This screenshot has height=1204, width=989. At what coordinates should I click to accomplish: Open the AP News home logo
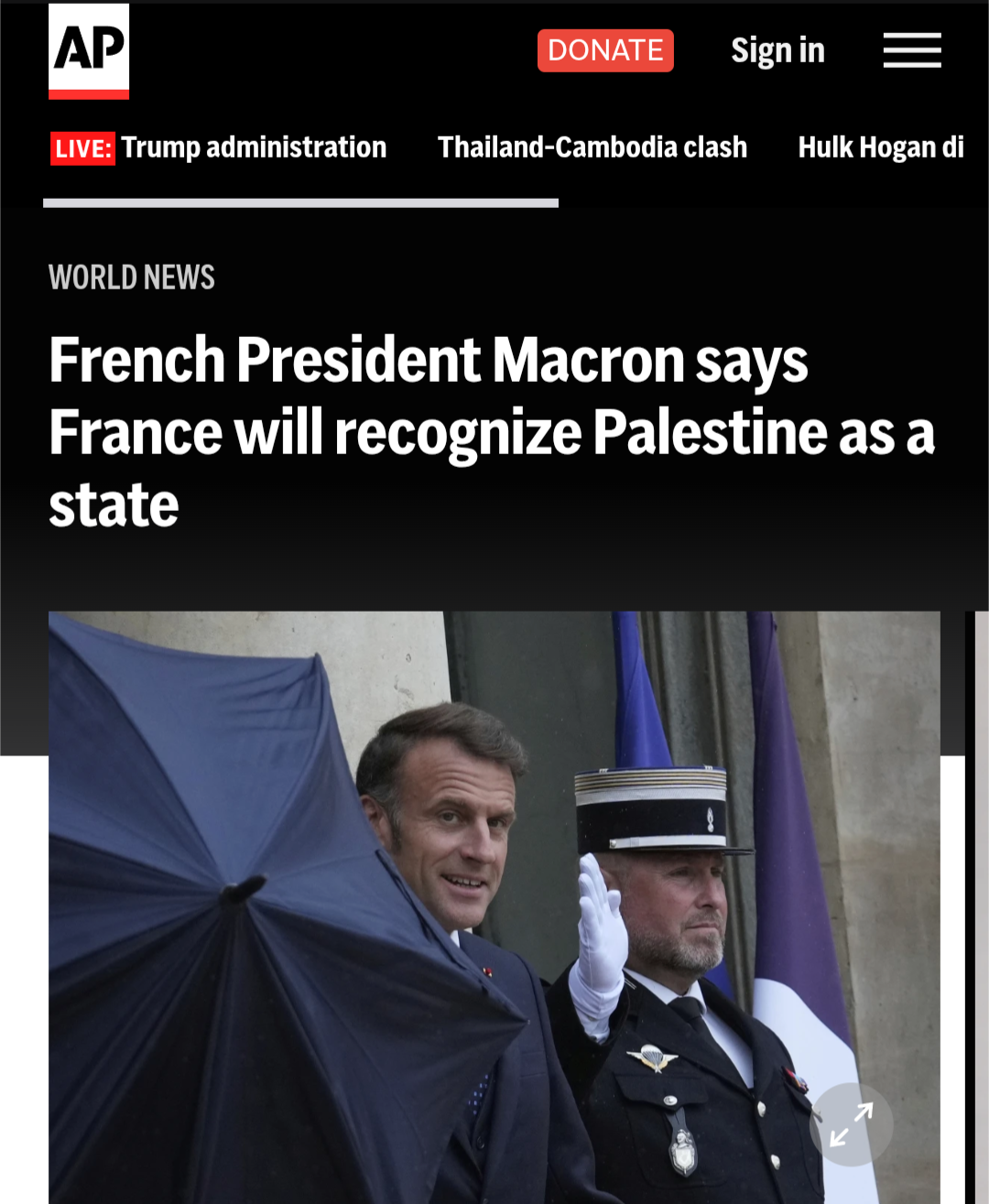[x=89, y=50]
